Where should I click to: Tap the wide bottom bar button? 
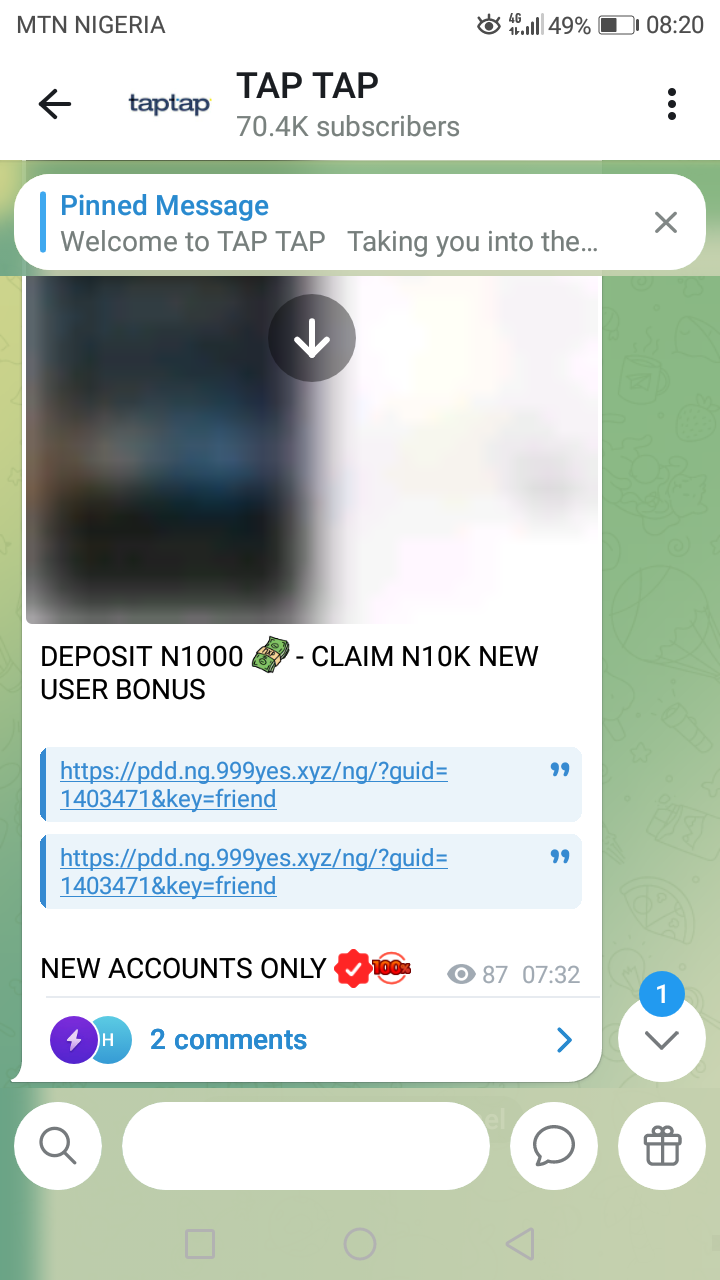point(306,1146)
